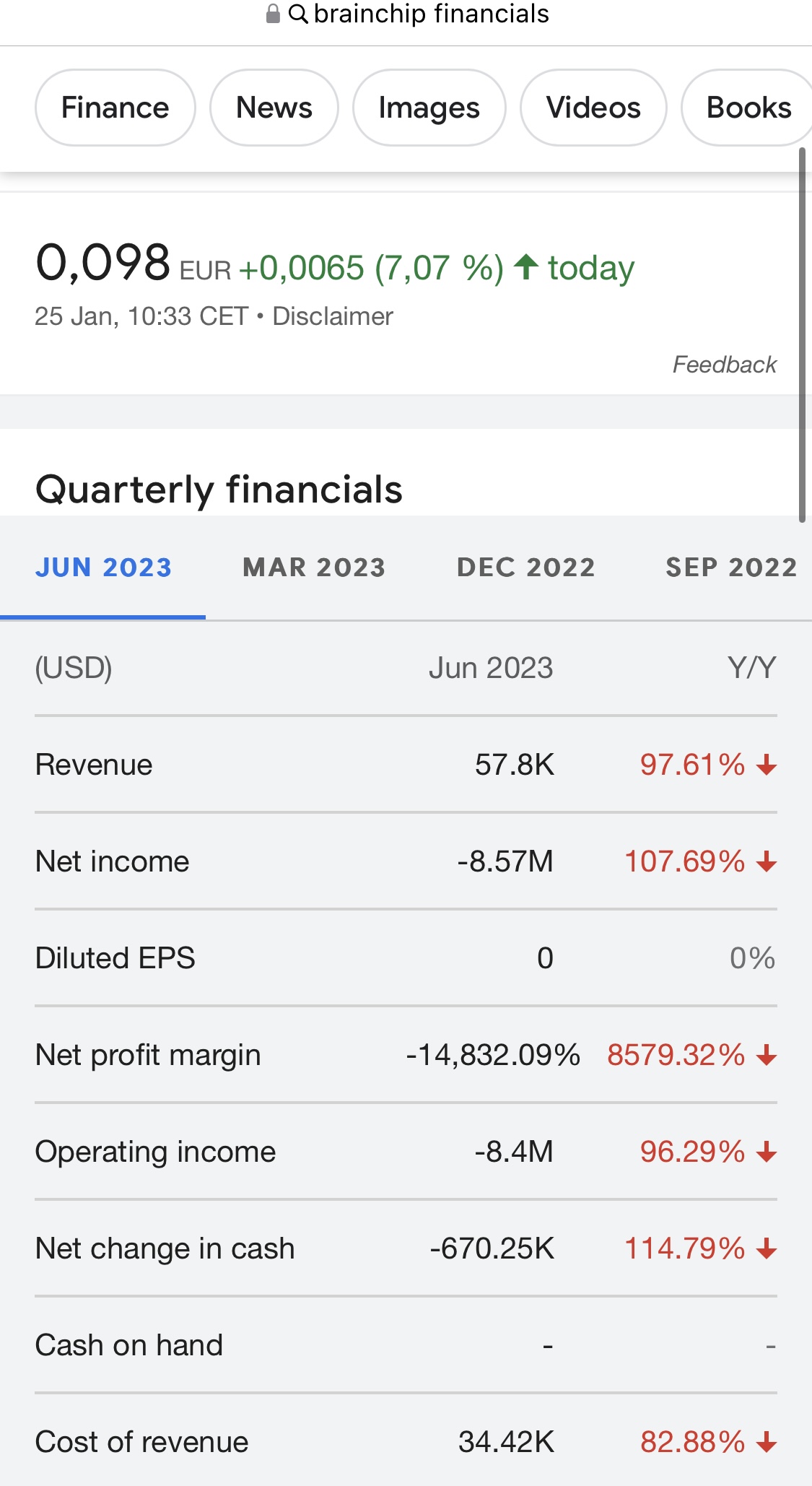View DEC 2022 quarterly financials
The width and height of the screenshot is (812, 1486).
coord(526,568)
